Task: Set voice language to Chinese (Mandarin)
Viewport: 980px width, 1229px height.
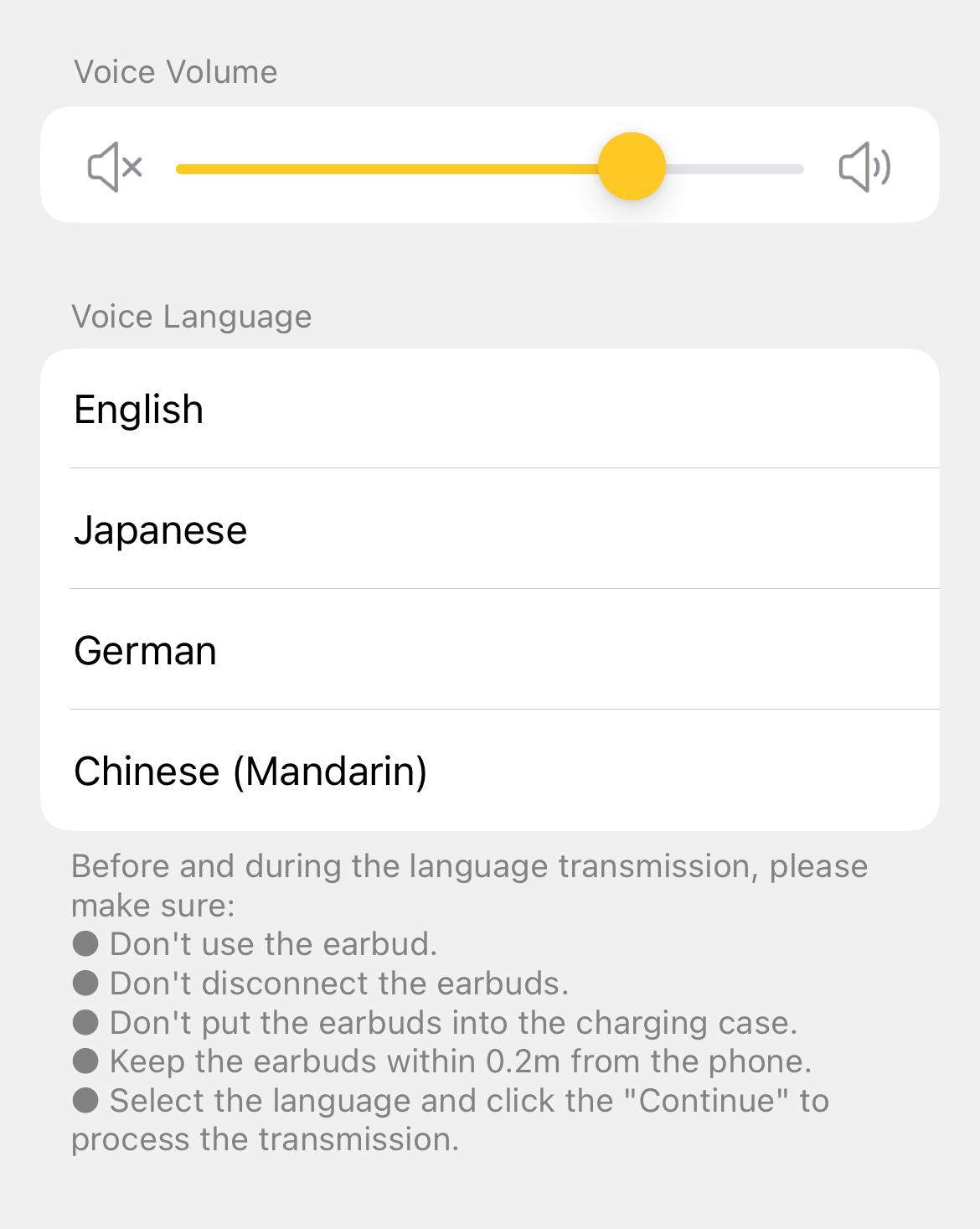Action: (x=489, y=771)
